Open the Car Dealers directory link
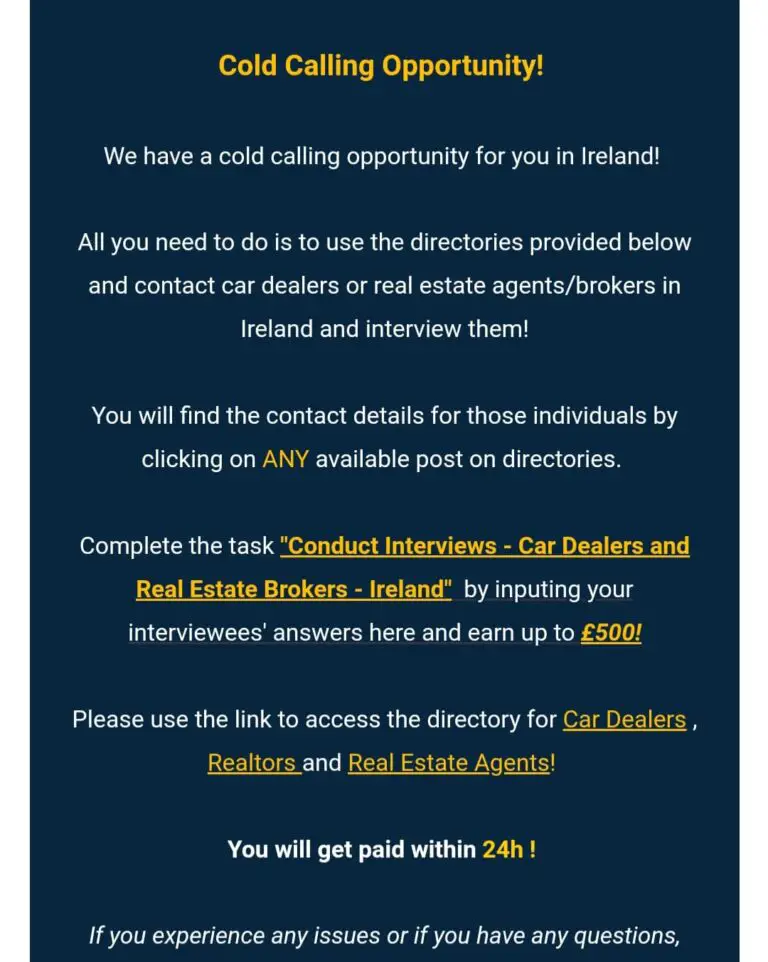Screen dimensions: 768x962 coord(624,719)
